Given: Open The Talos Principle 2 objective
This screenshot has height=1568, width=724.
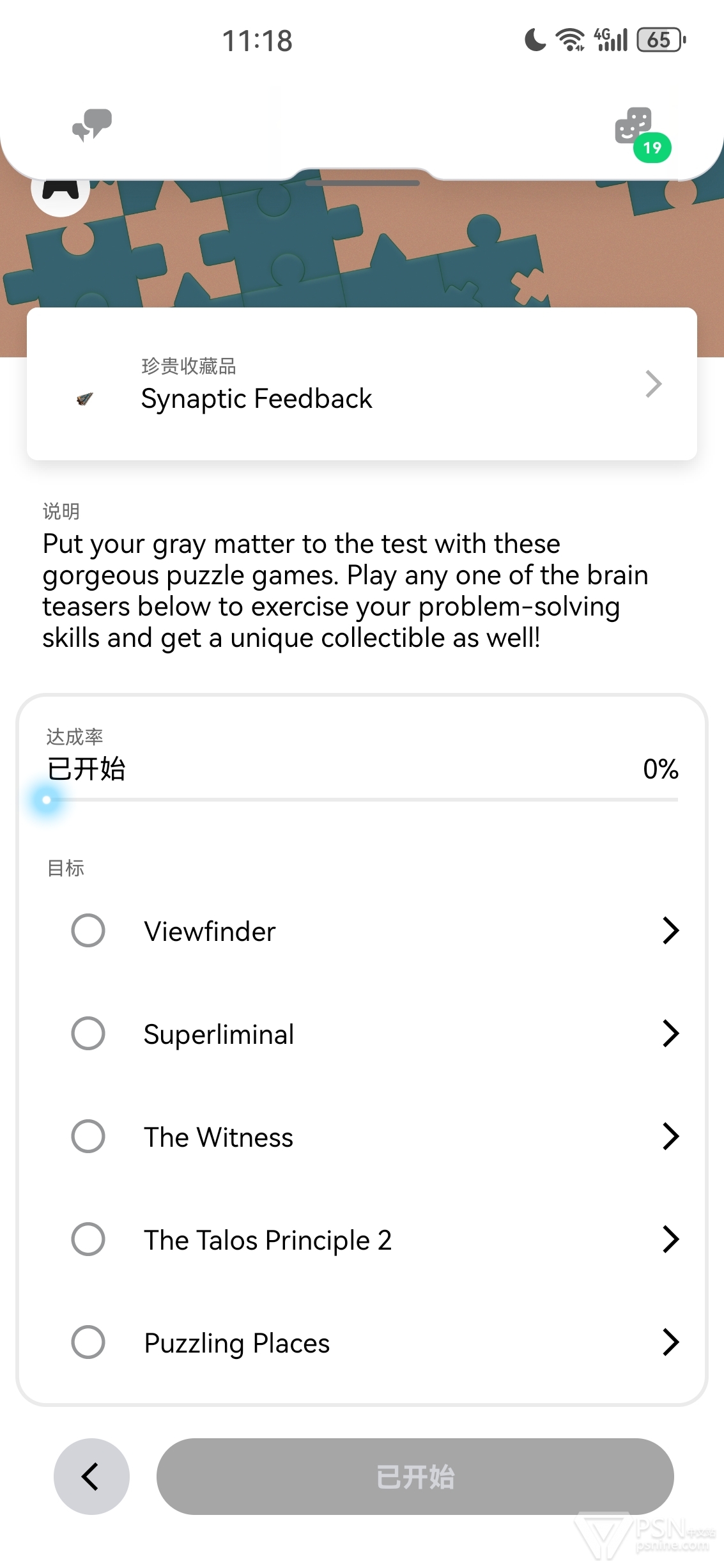Looking at the screenshot, I should click(x=375, y=1239).
